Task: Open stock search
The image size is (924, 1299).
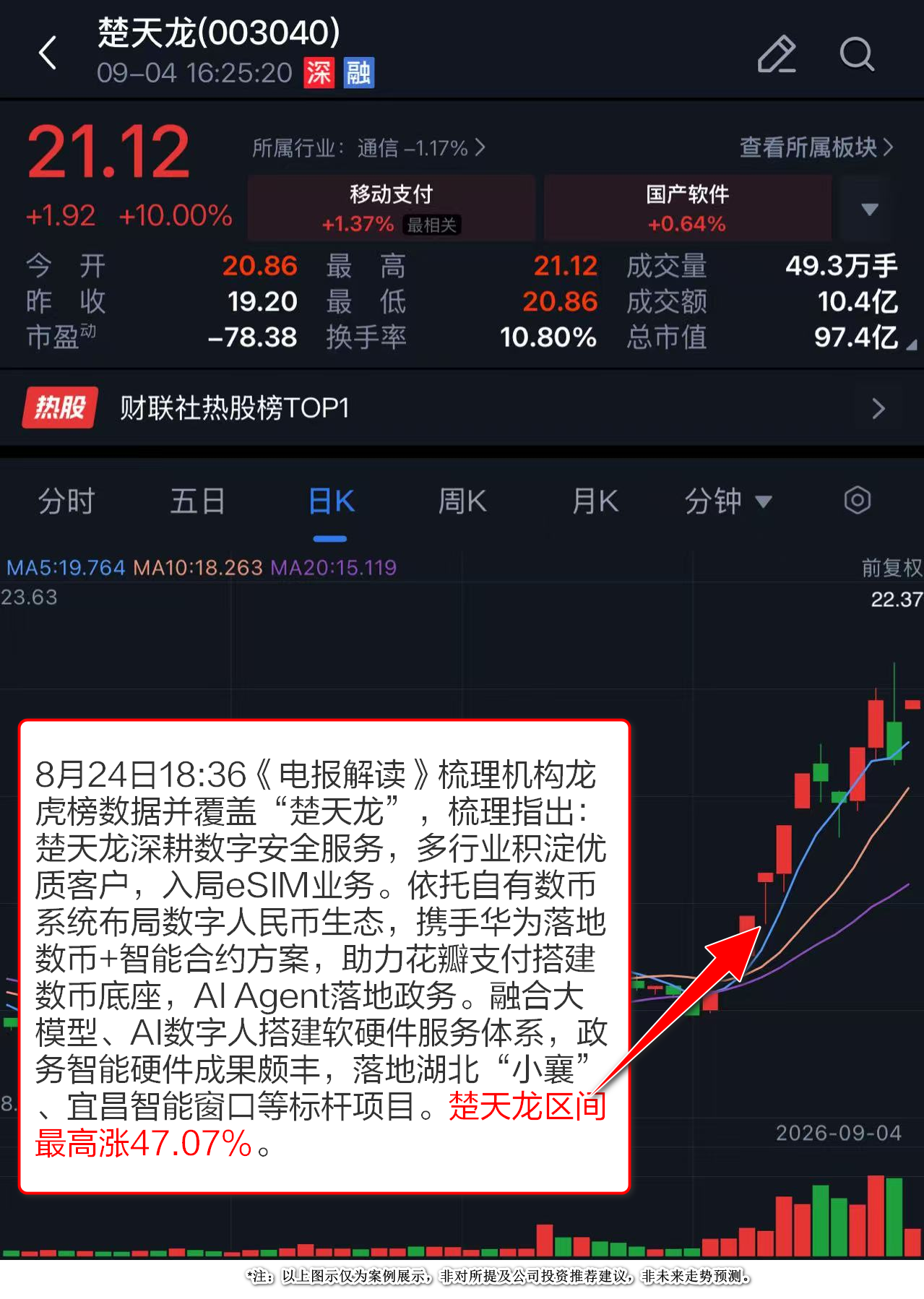Action: (x=857, y=53)
